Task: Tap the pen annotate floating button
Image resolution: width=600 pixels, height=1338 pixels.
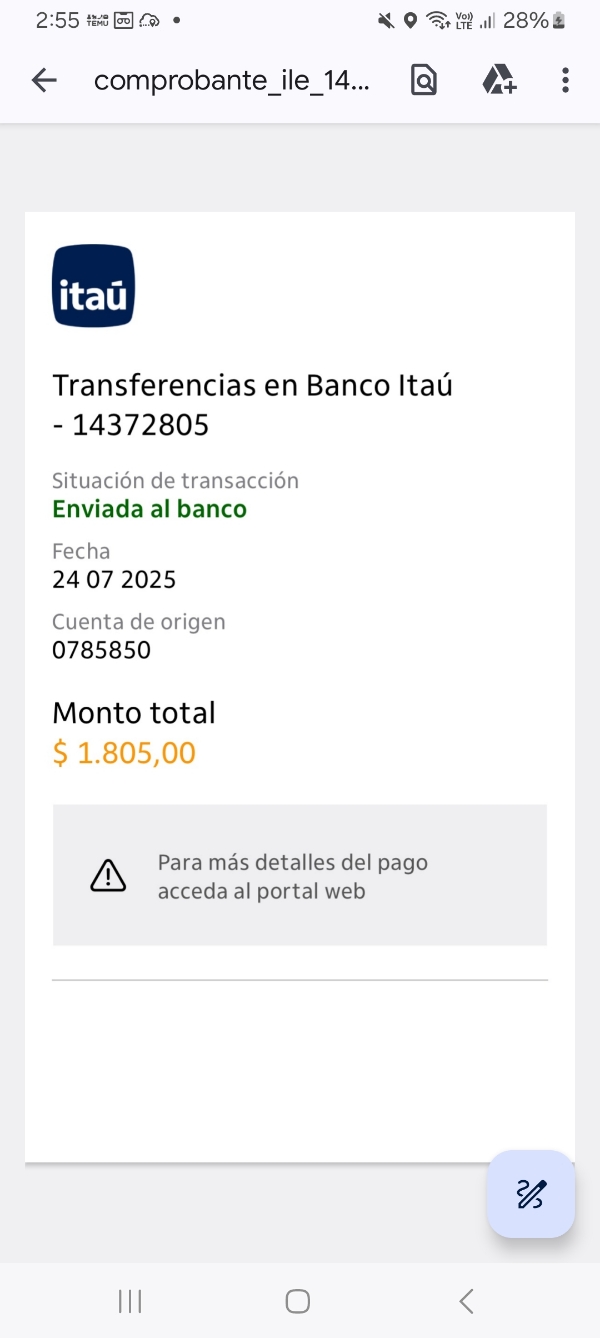Action: (x=530, y=1194)
